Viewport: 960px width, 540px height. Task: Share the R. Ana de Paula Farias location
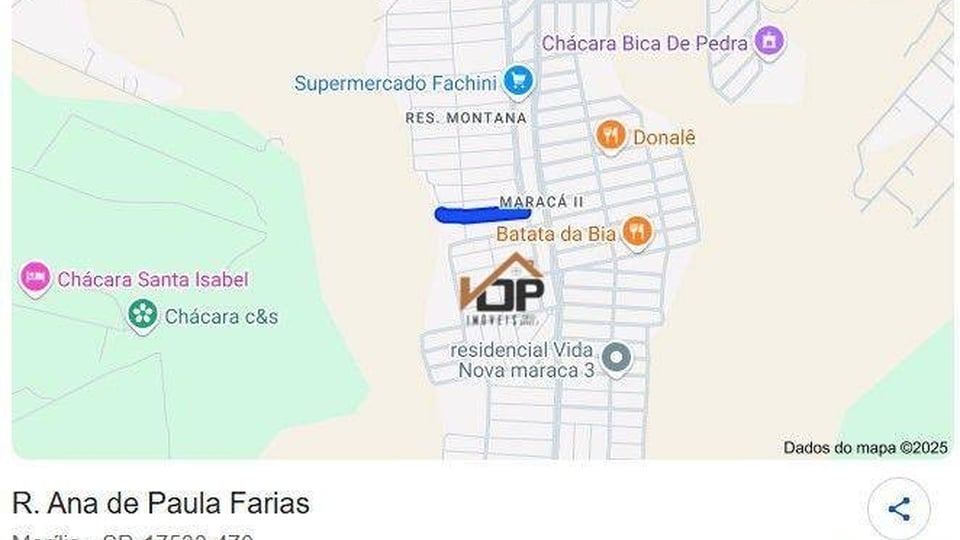pos(898,508)
